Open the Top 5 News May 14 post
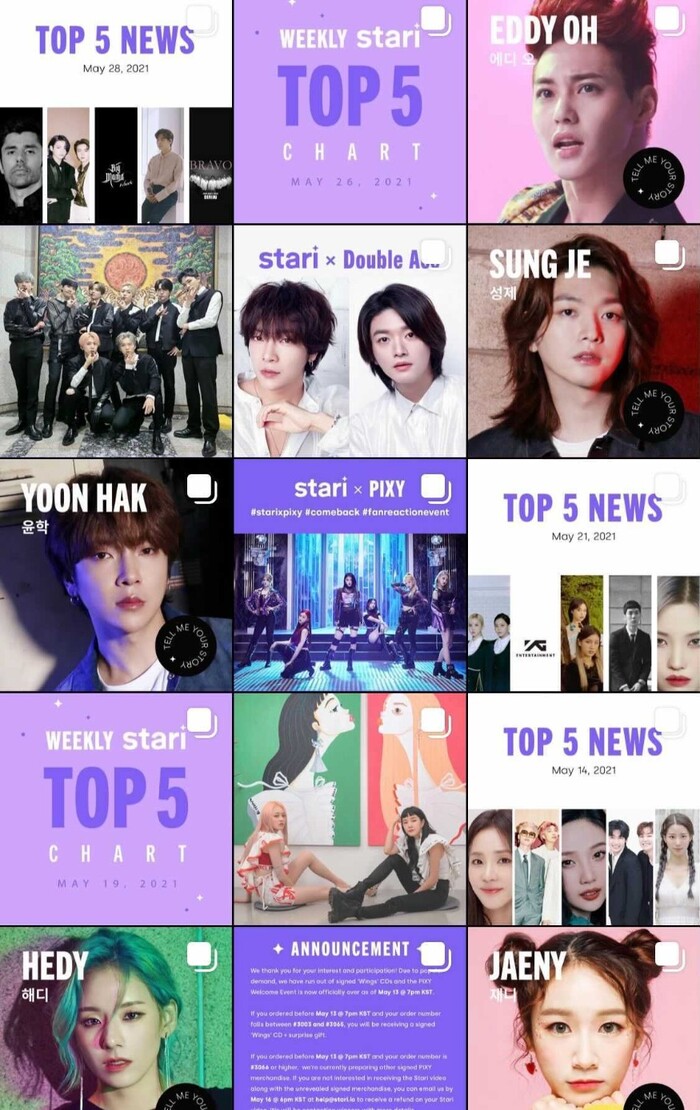The height and width of the screenshot is (1110, 700). pyautogui.click(x=583, y=809)
